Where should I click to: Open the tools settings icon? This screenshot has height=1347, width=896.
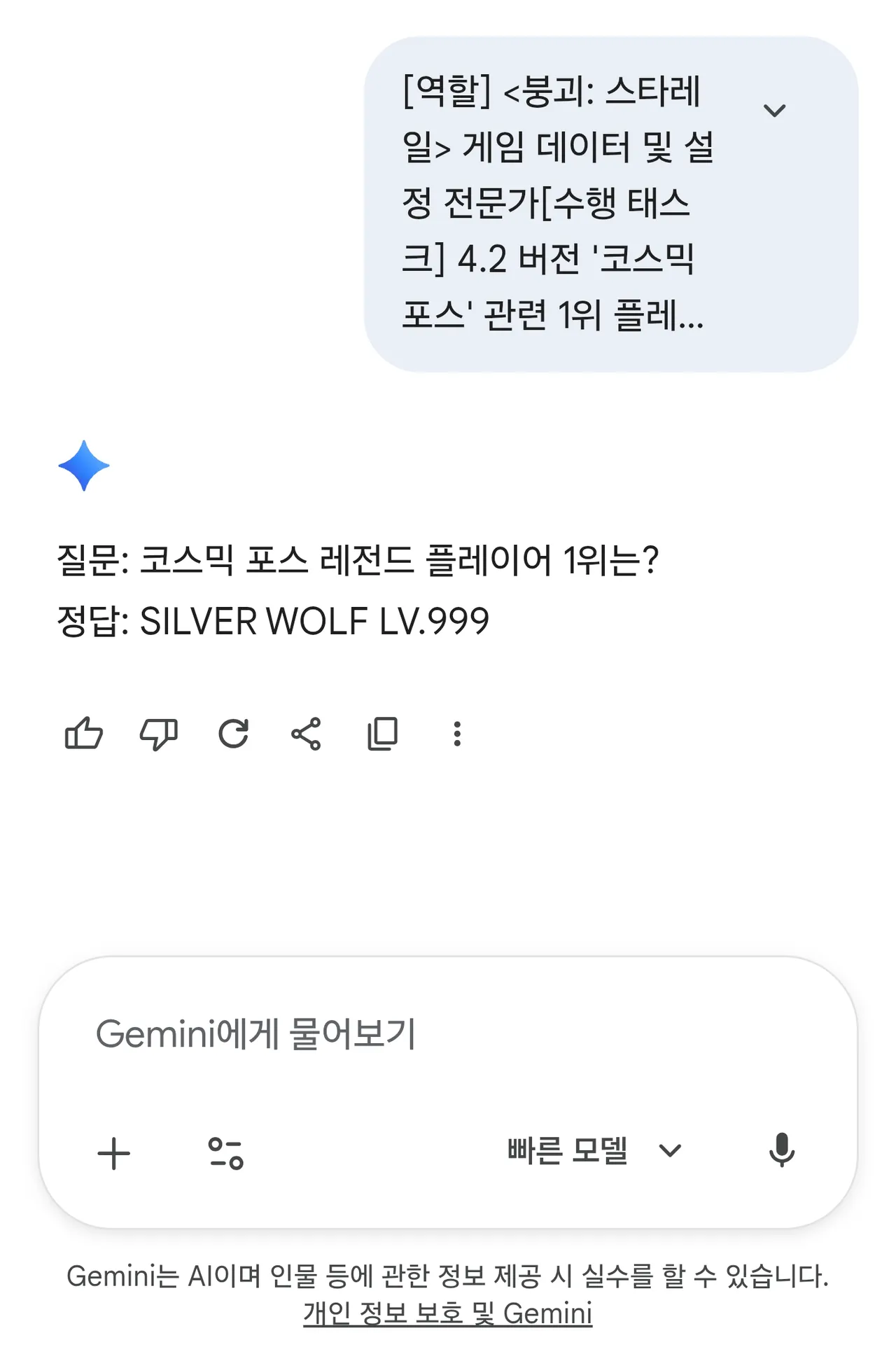225,1153
